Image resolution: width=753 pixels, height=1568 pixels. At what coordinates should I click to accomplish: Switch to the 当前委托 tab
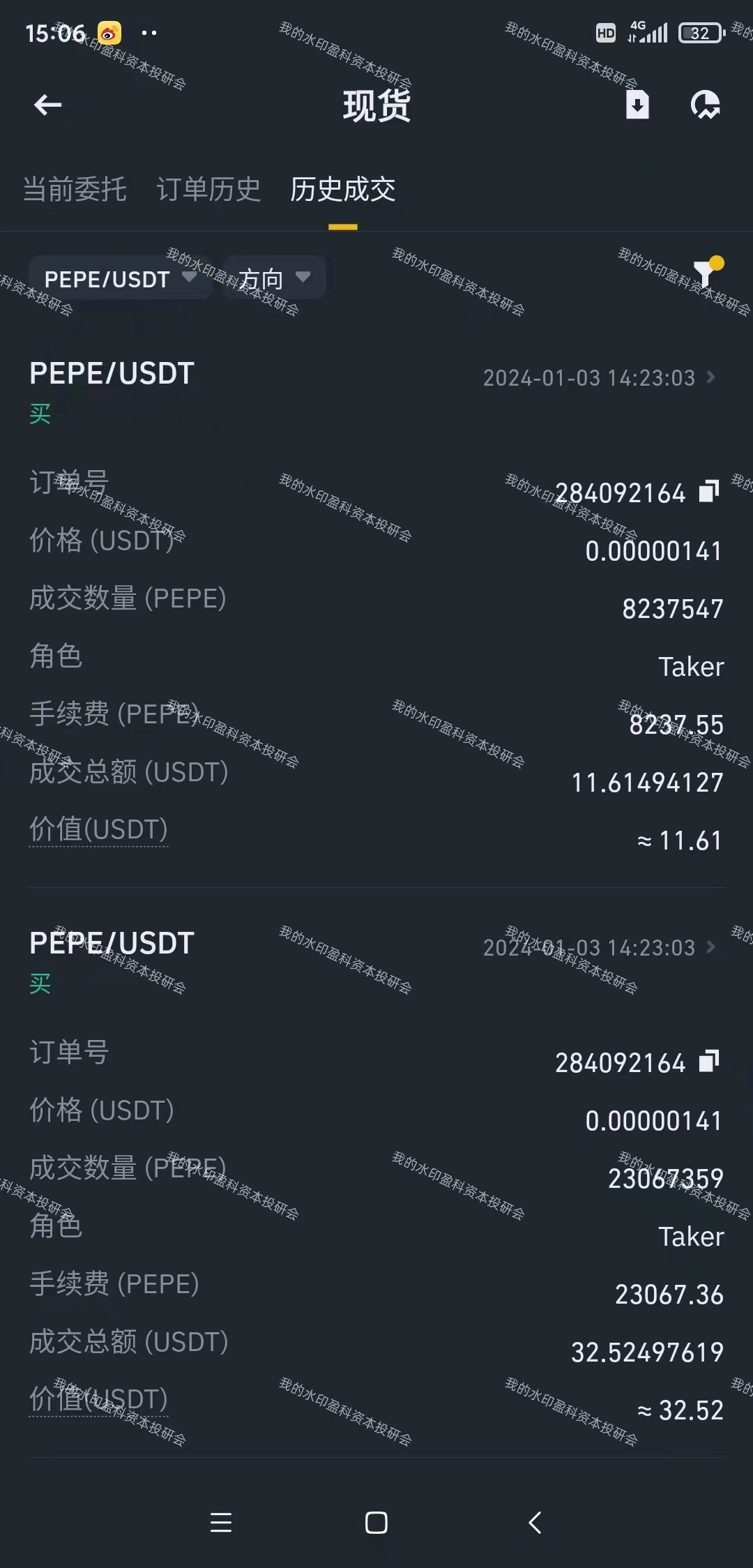(75, 190)
